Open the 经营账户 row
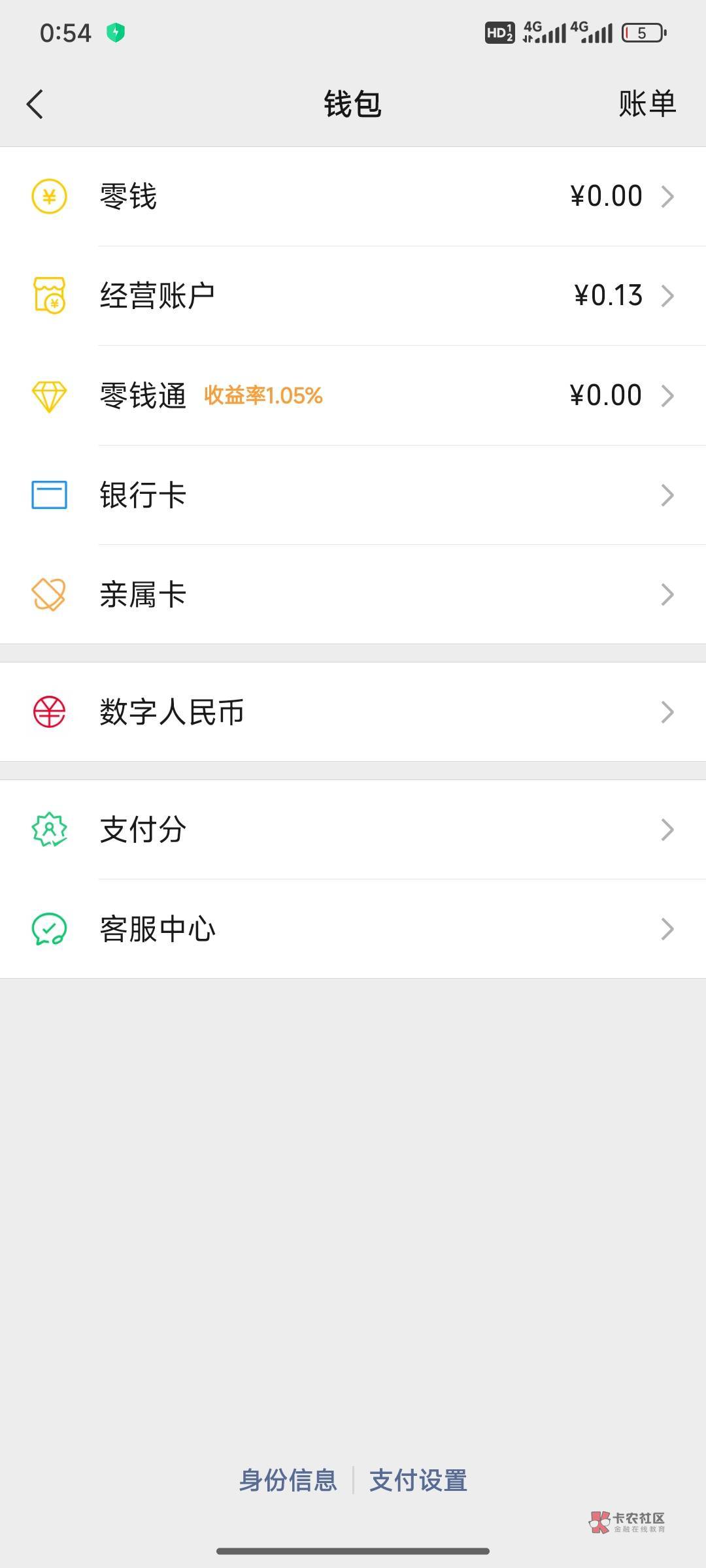 [x=353, y=296]
